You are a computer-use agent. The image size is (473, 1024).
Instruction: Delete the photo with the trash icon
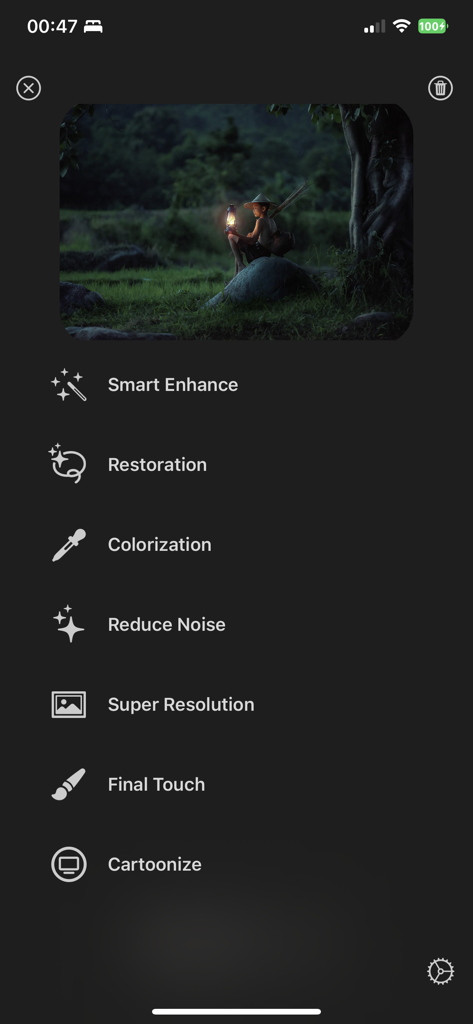tap(440, 88)
